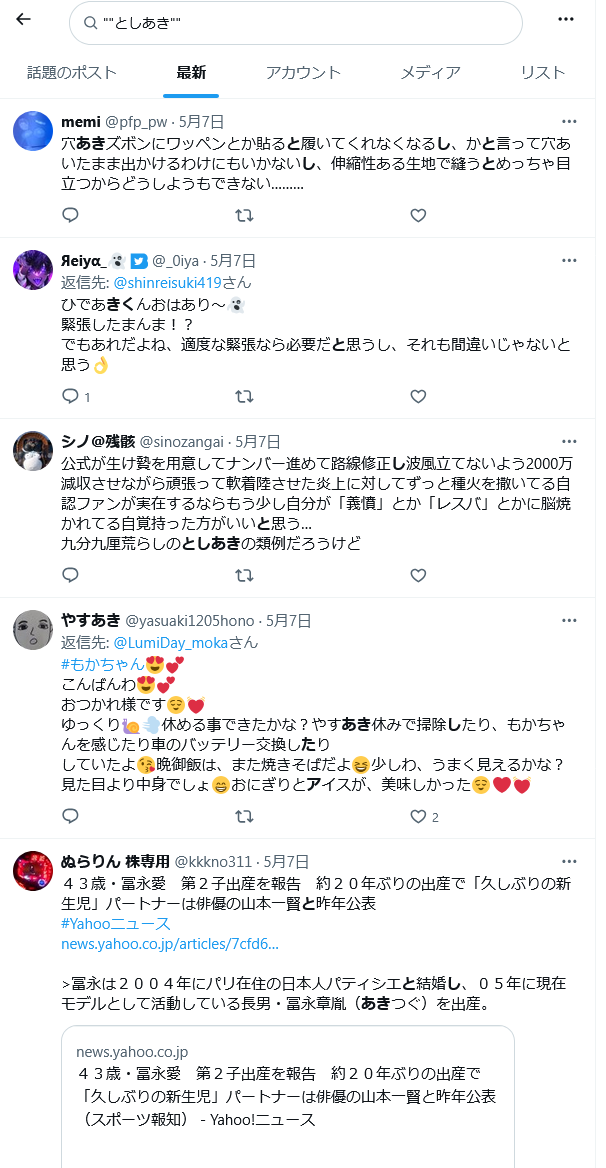Open the overflow menu beside the search bar
Image resolution: width=606 pixels, height=1168 pixels.
(x=566, y=19)
